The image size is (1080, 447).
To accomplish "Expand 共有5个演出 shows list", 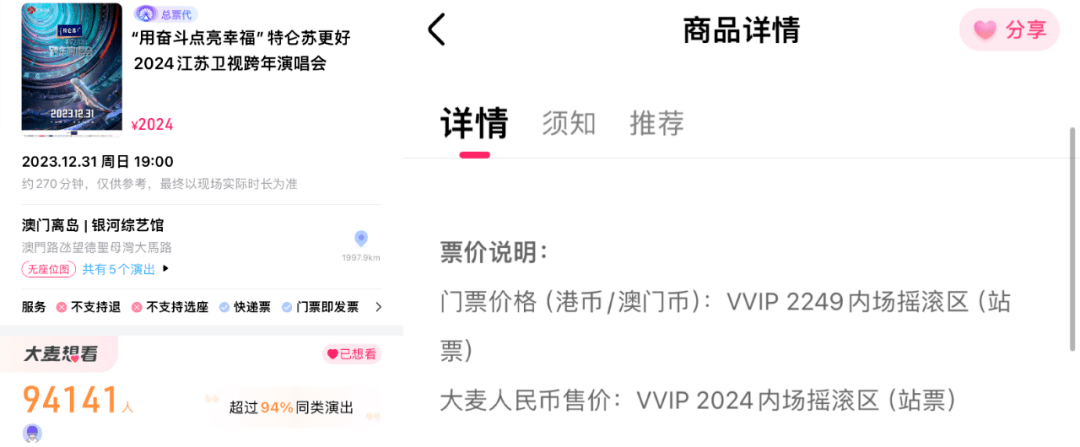I will (125, 269).
